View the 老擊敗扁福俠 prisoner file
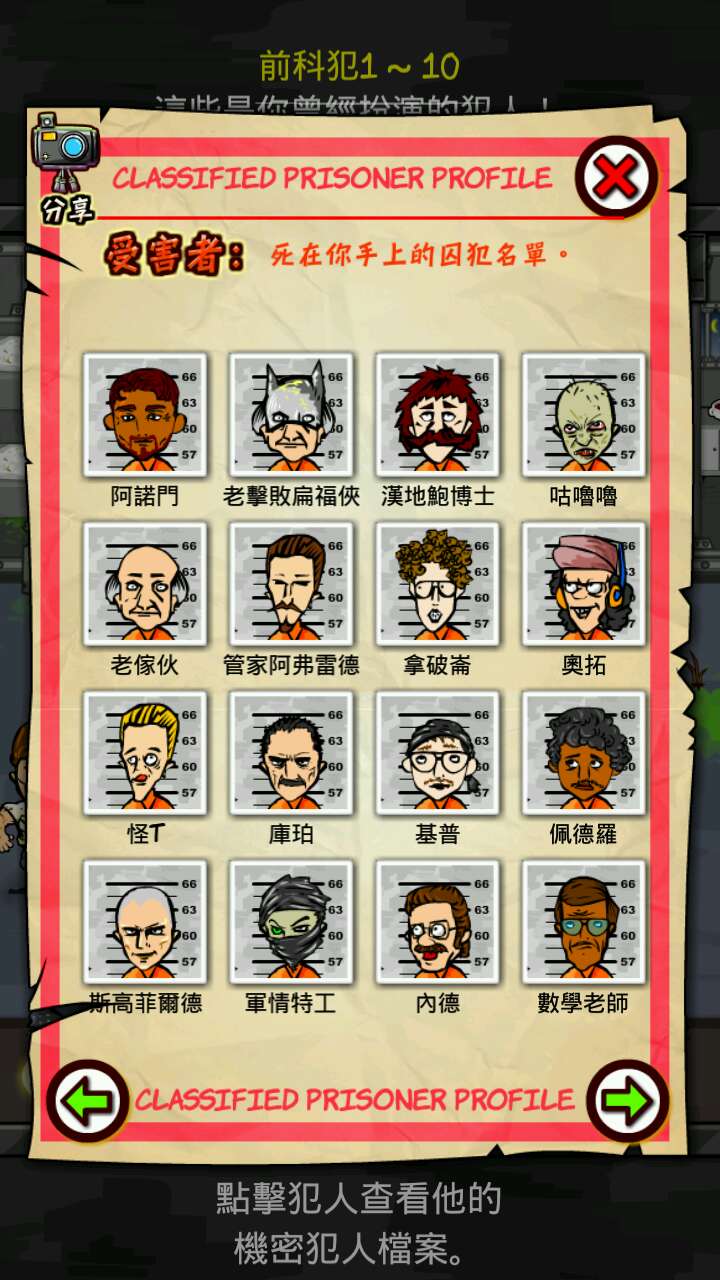This screenshot has height=1280, width=720. pyautogui.click(x=291, y=414)
